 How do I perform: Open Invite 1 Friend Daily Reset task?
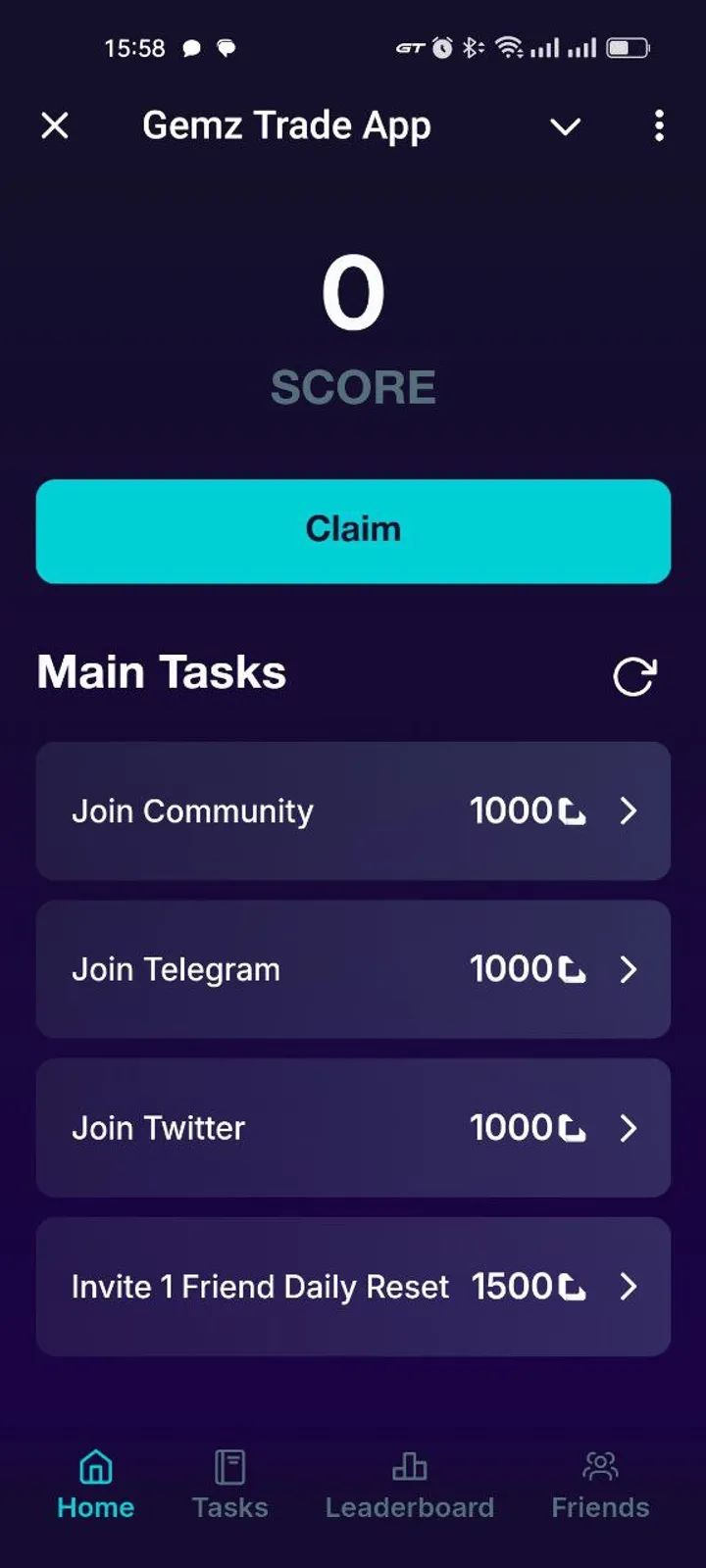[x=353, y=1287]
